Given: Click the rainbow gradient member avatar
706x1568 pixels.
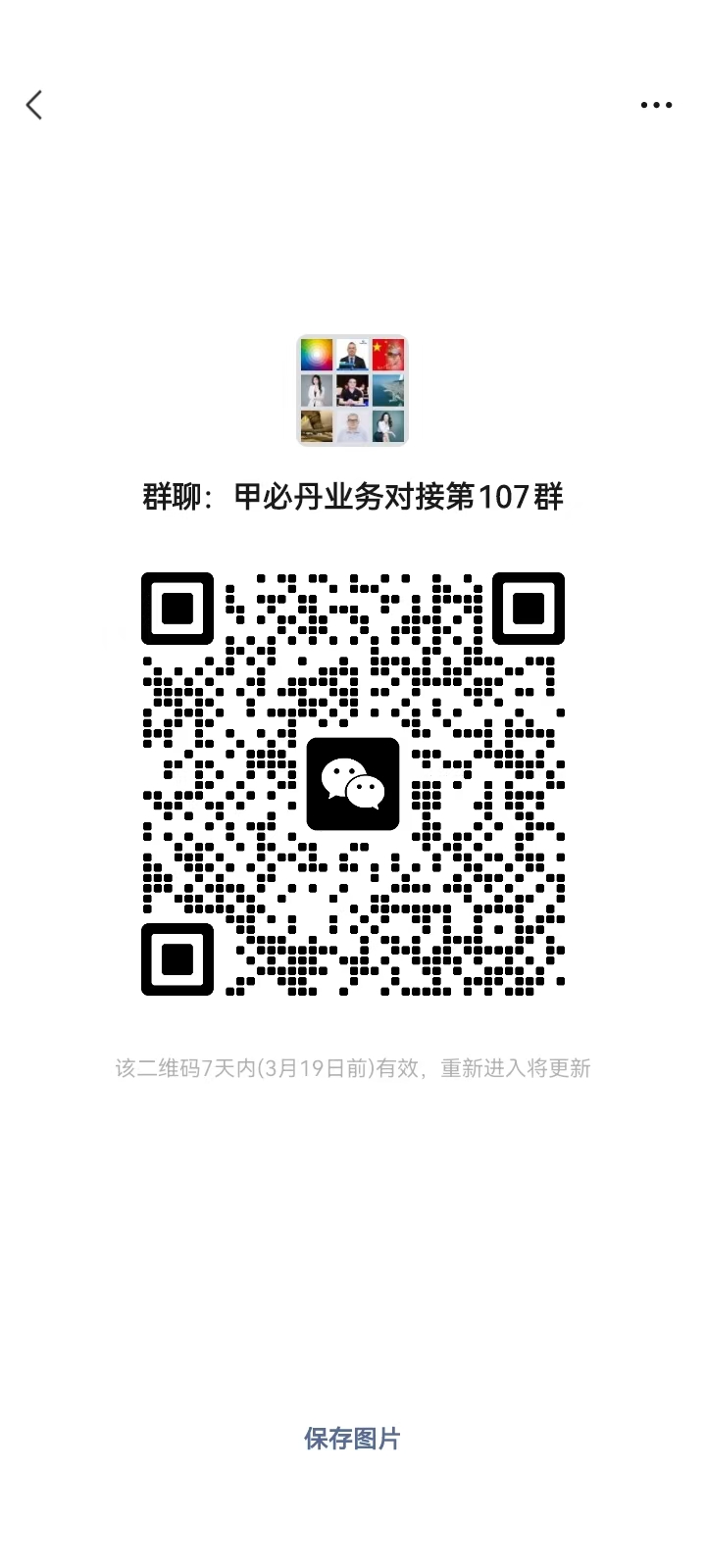Looking at the screenshot, I should point(316,356).
